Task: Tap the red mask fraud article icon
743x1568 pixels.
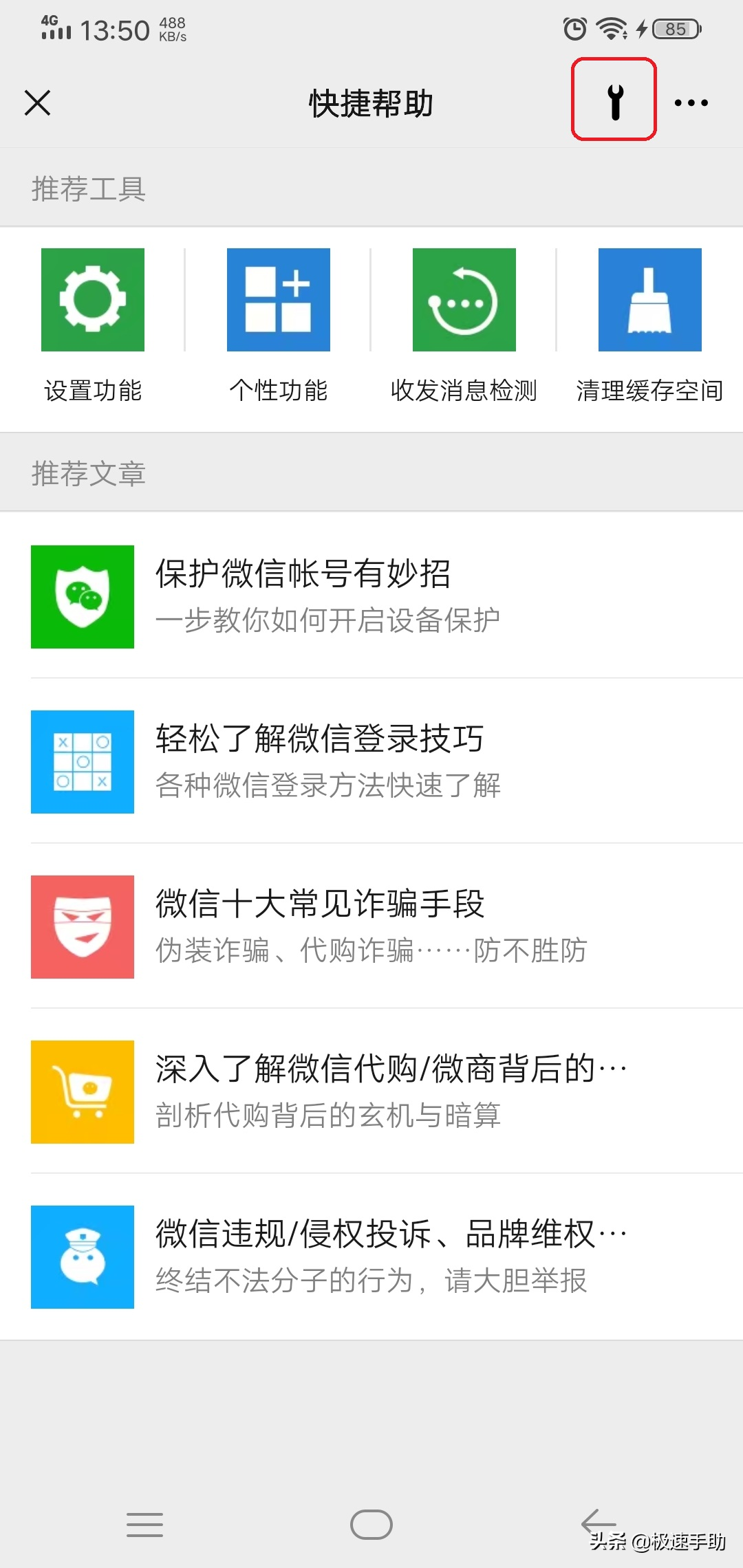Action: click(x=82, y=926)
